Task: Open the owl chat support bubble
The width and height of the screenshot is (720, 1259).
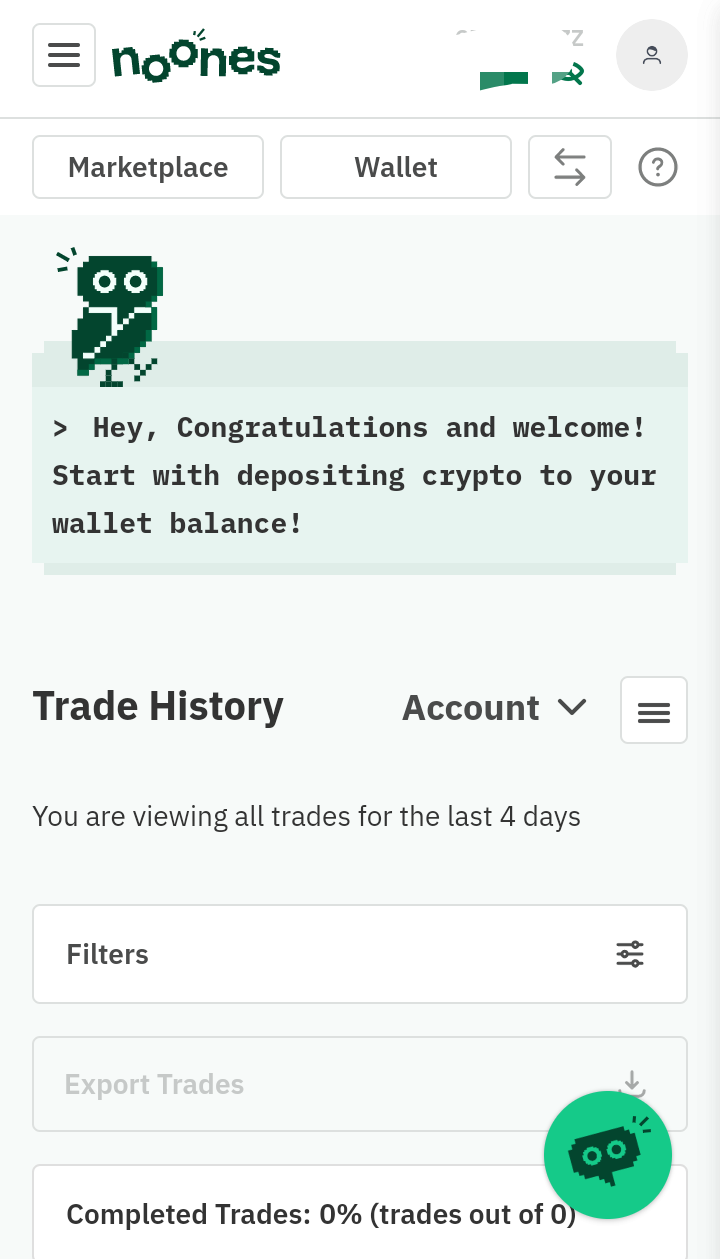Action: (x=608, y=1155)
